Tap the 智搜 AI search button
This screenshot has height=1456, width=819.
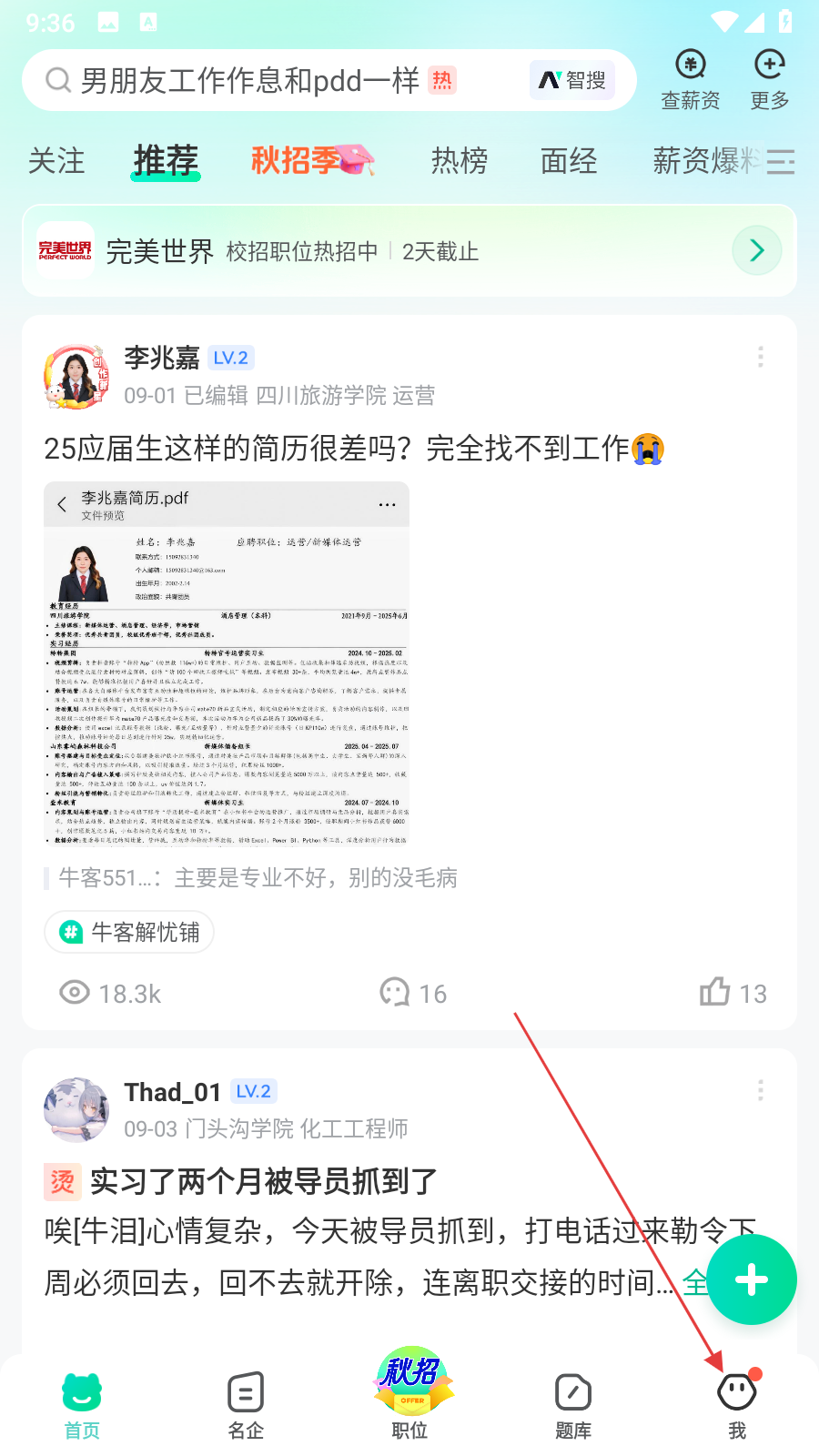[572, 81]
